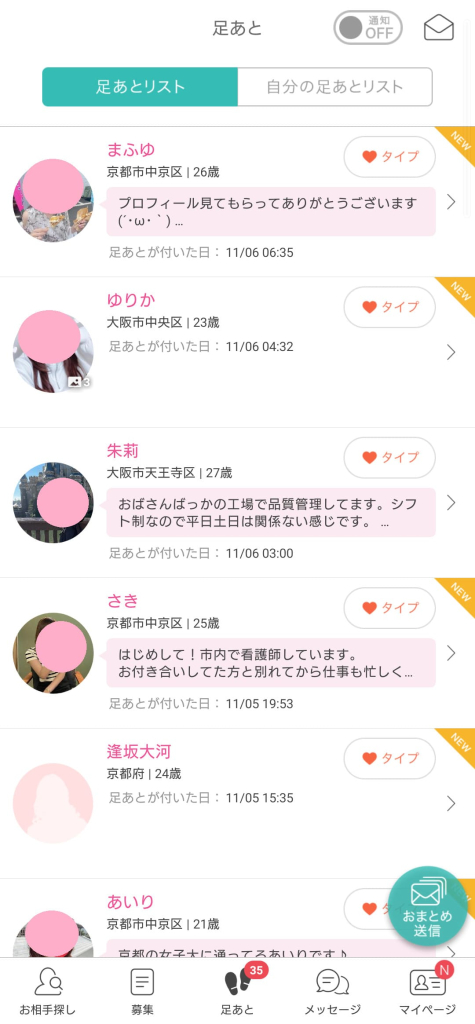Switch to メッセージ tab
Screen dimensions: 475x1024
(x=333, y=991)
